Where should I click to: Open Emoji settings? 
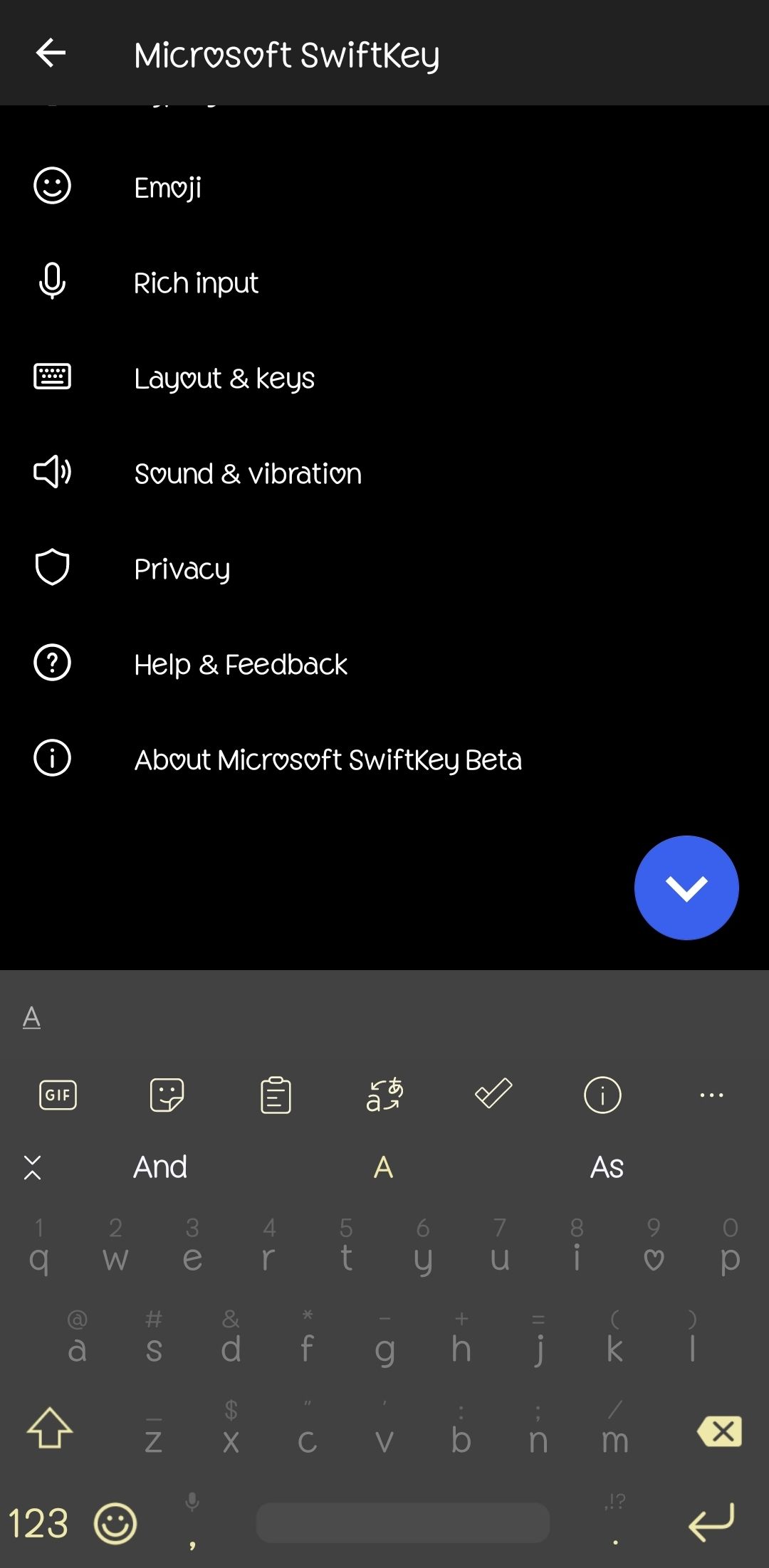point(384,186)
